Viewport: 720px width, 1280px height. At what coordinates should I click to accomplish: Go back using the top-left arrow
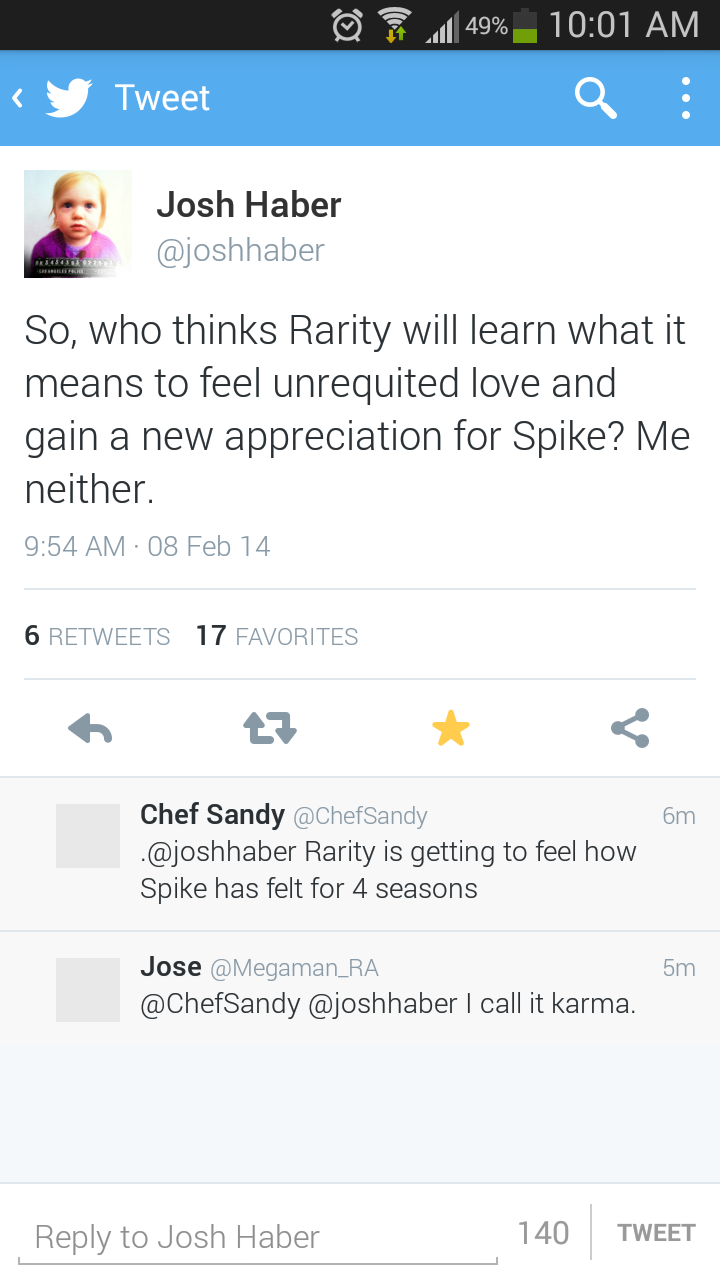coord(18,98)
